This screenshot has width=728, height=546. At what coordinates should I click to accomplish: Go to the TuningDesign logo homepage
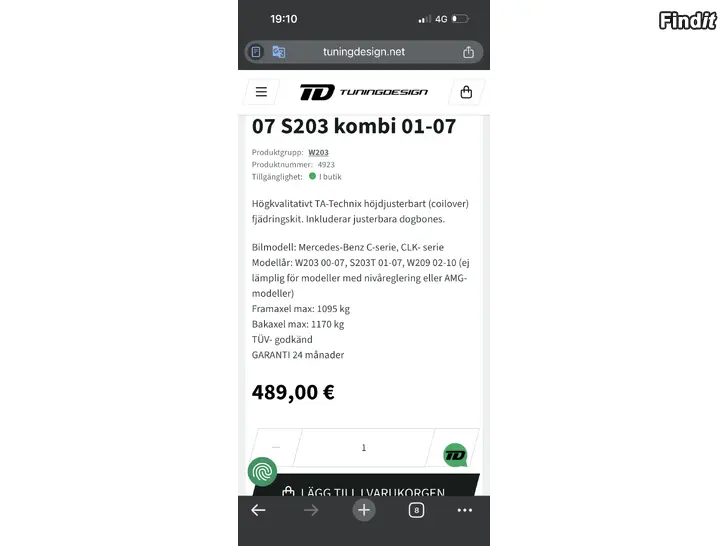[363, 92]
